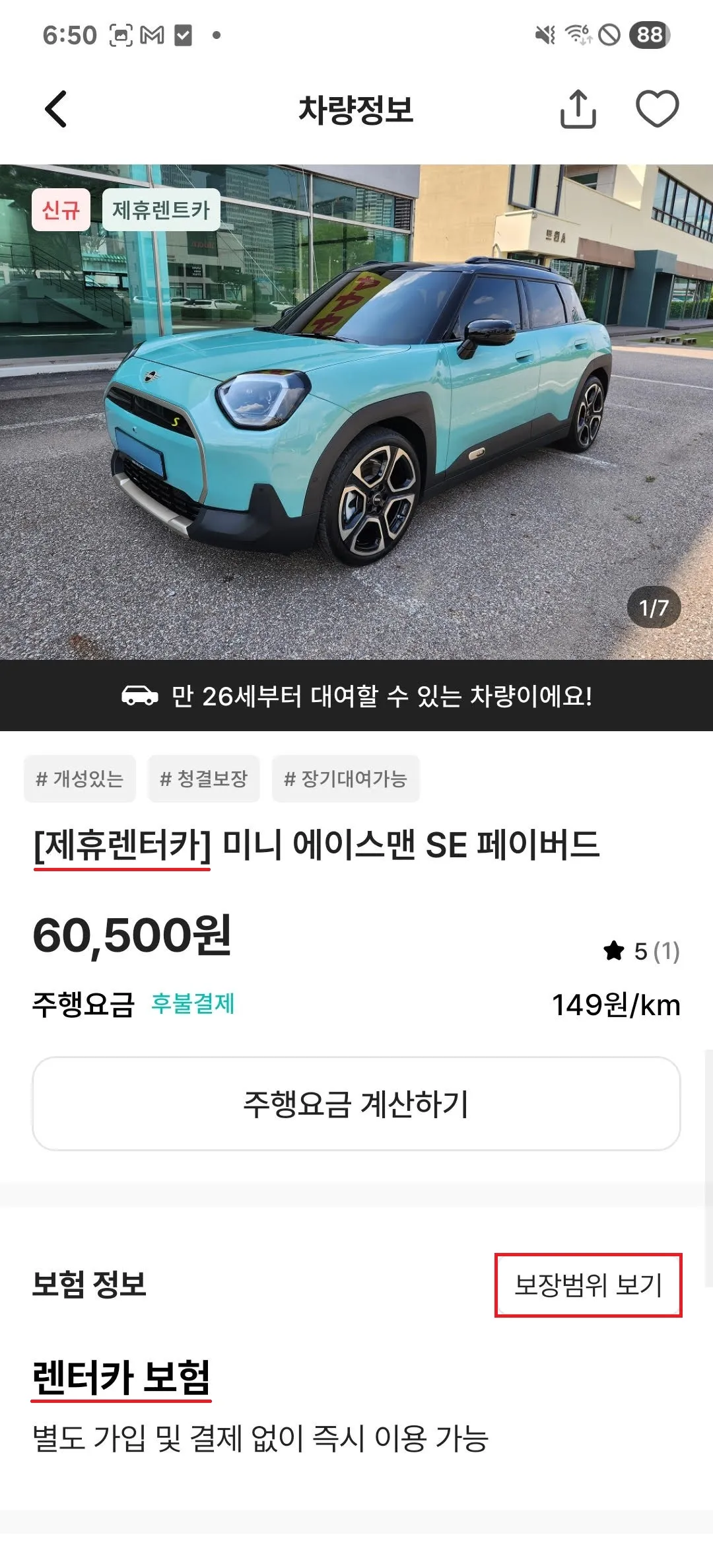Open 보장범위 보기 for insurance coverage
Viewport: 713px width, 1568px height.
click(588, 1285)
